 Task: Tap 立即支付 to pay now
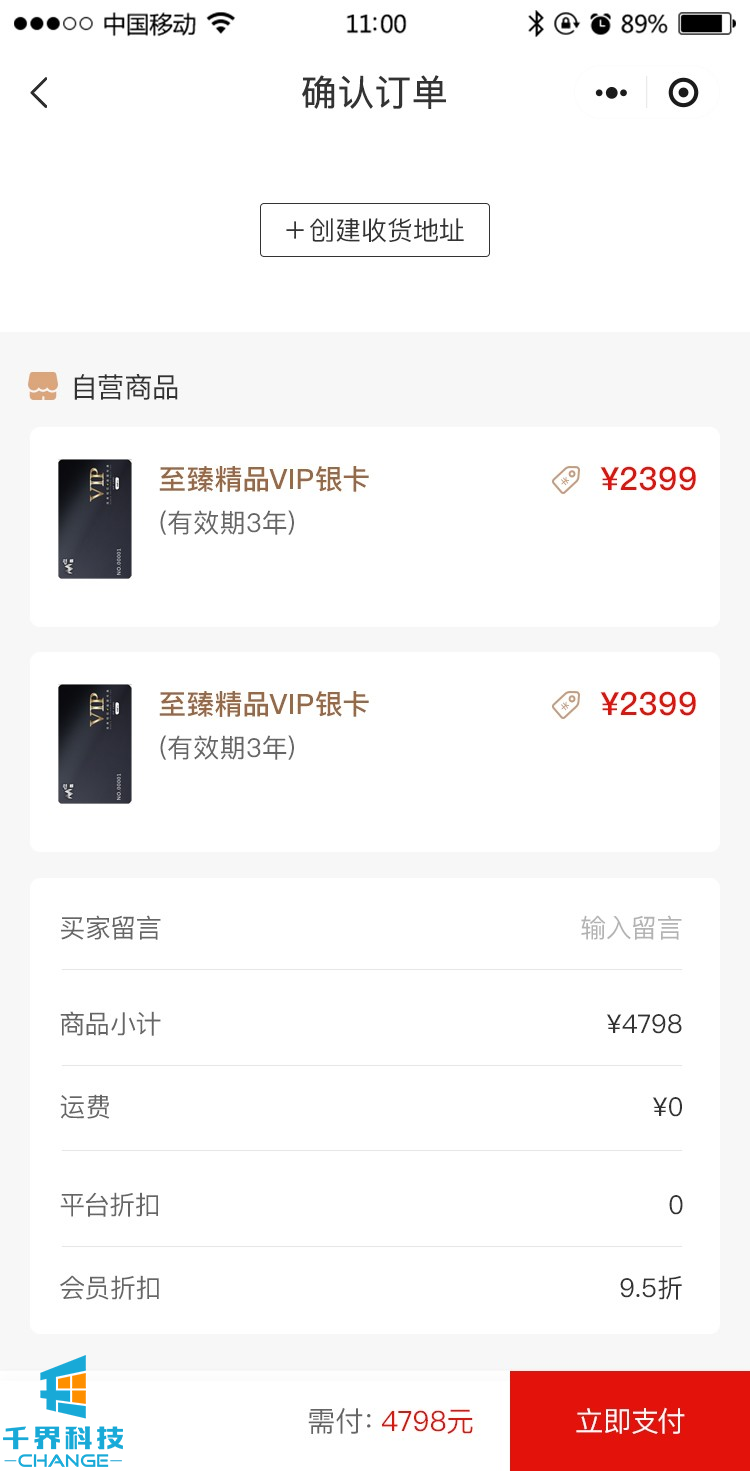630,1421
